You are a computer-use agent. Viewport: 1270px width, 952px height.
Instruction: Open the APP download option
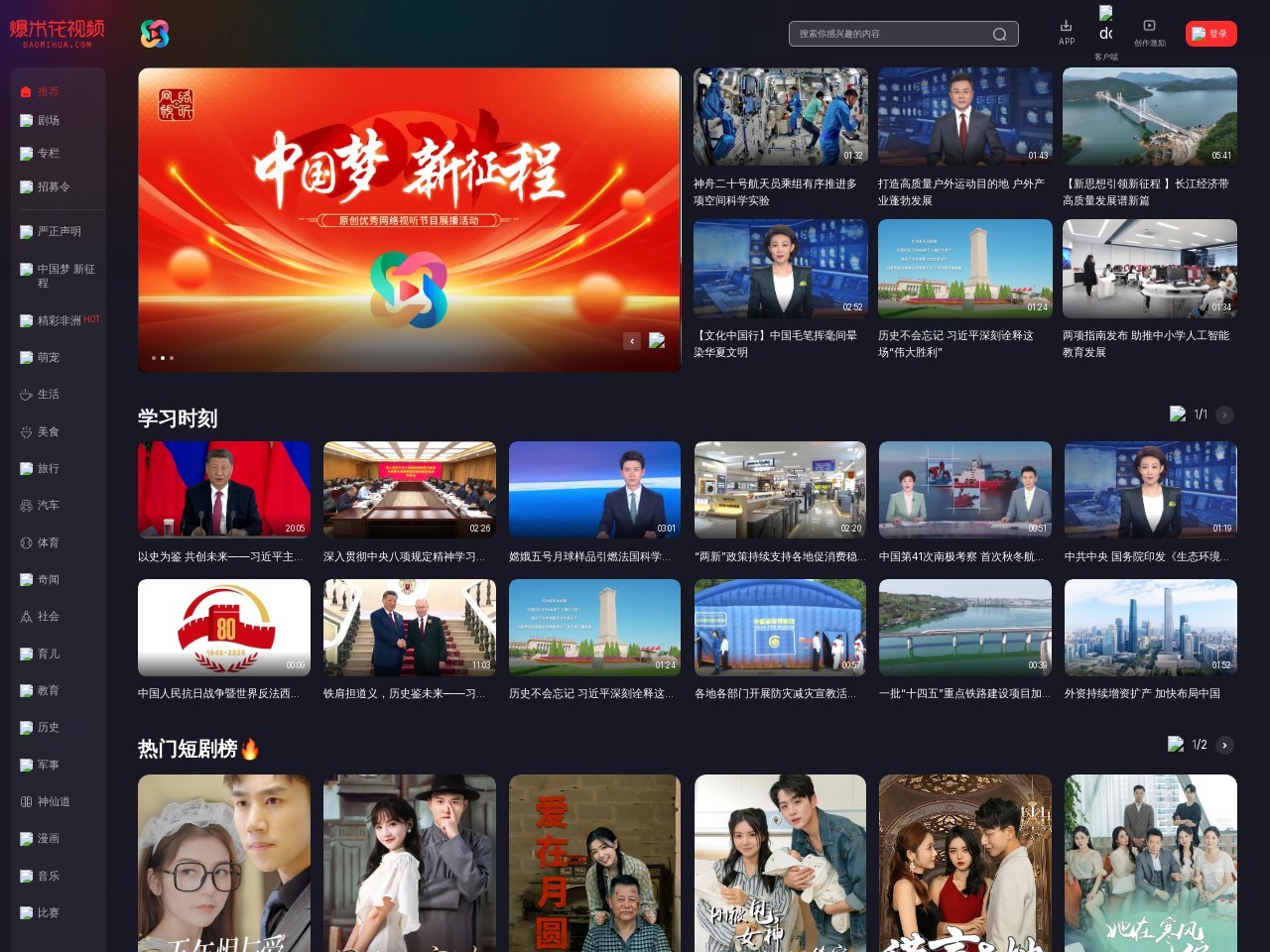(1067, 32)
